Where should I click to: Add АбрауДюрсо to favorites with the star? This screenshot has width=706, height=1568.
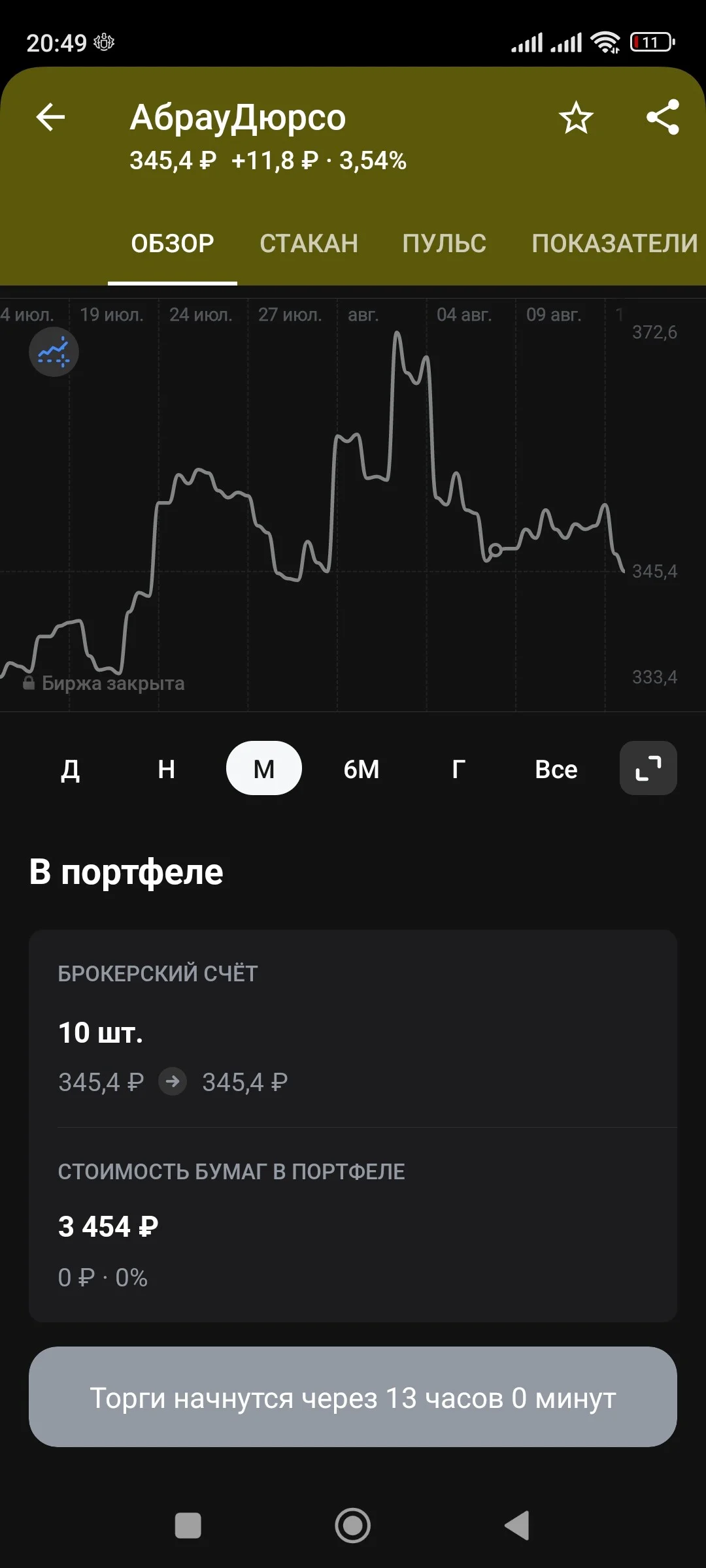point(576,118)
